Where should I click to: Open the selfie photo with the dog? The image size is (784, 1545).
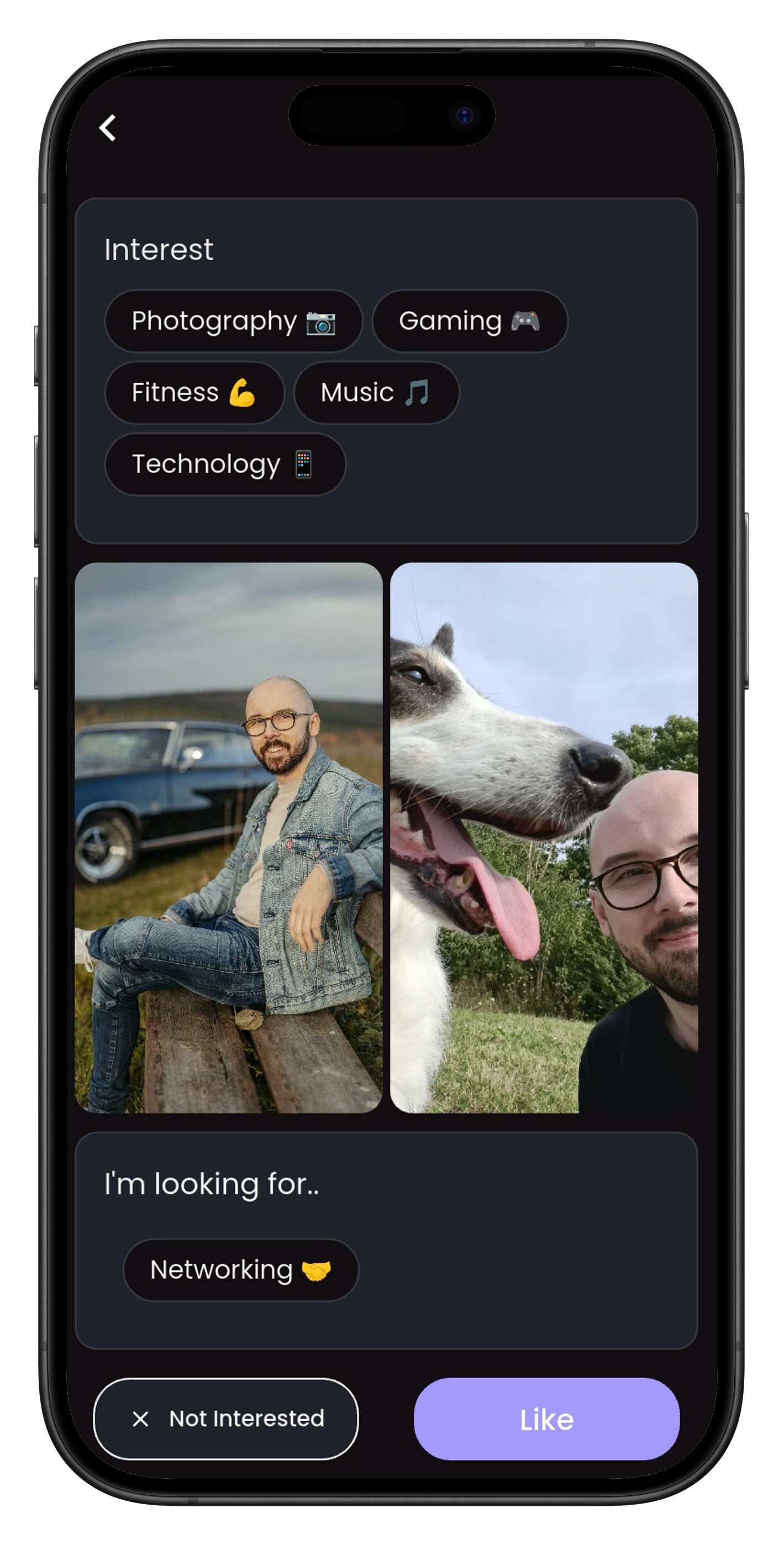tap(544, 837)
